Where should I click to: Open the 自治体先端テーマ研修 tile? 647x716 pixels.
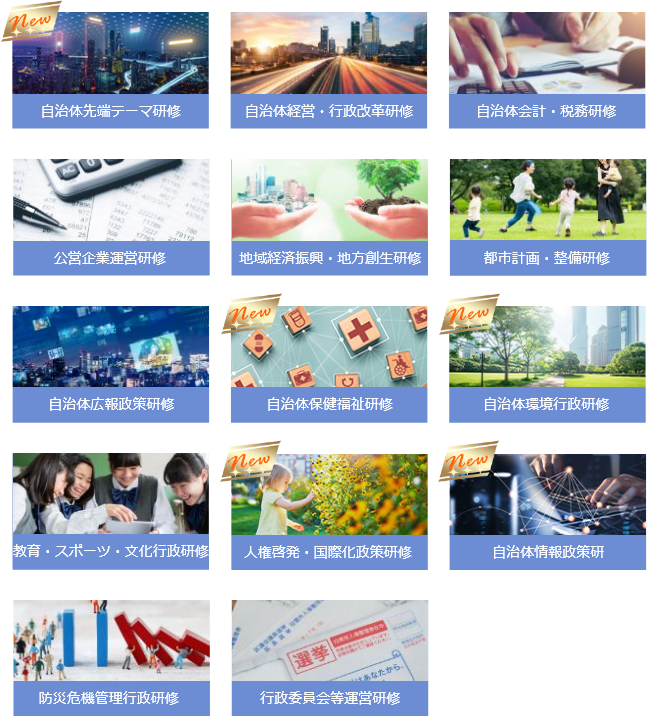110,70
